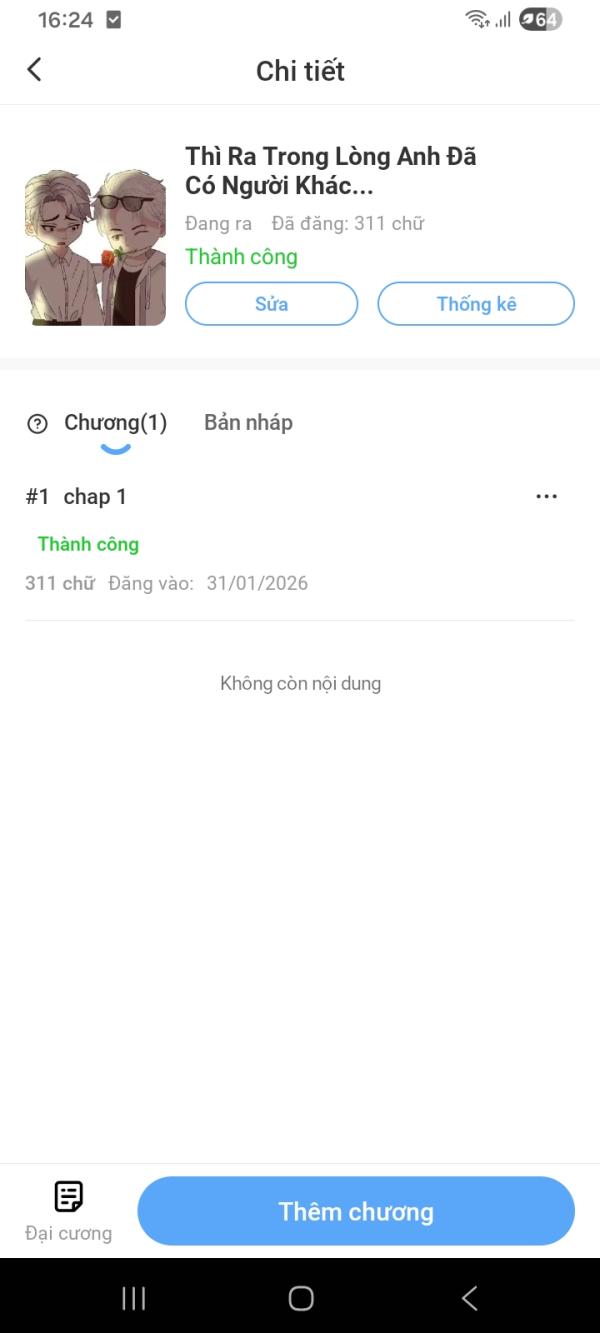Open the three-dot menu for chap 1
This screenshot has width=600, height=1333.
[546, 497]
